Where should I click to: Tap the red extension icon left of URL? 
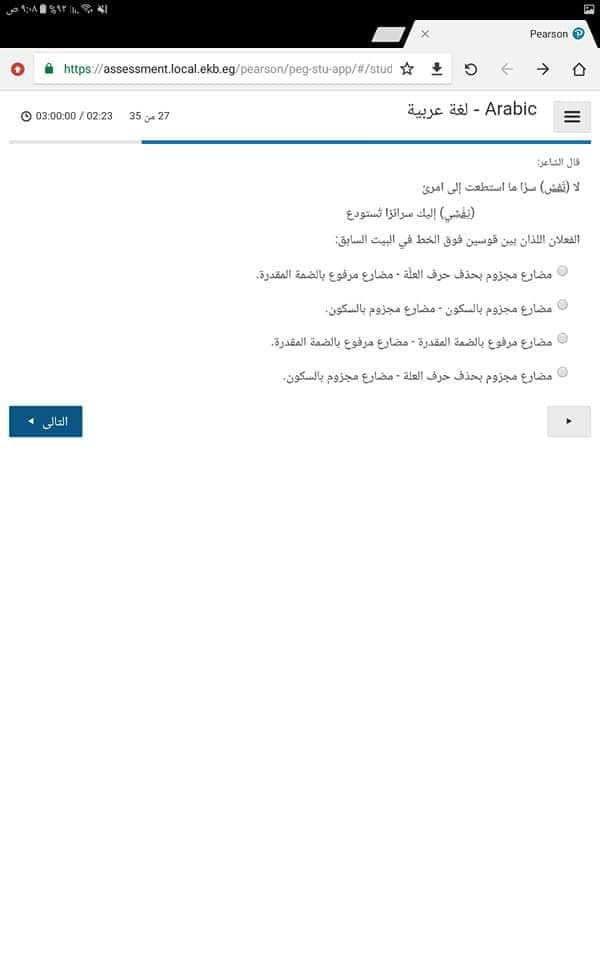[x=18, y=69]
